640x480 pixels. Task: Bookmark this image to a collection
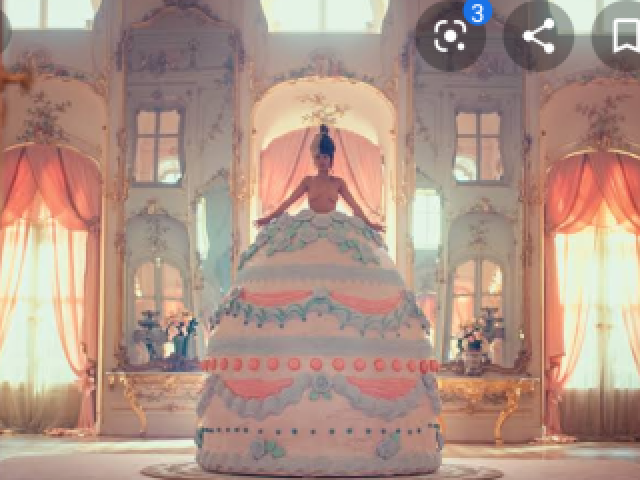point(623,36)
